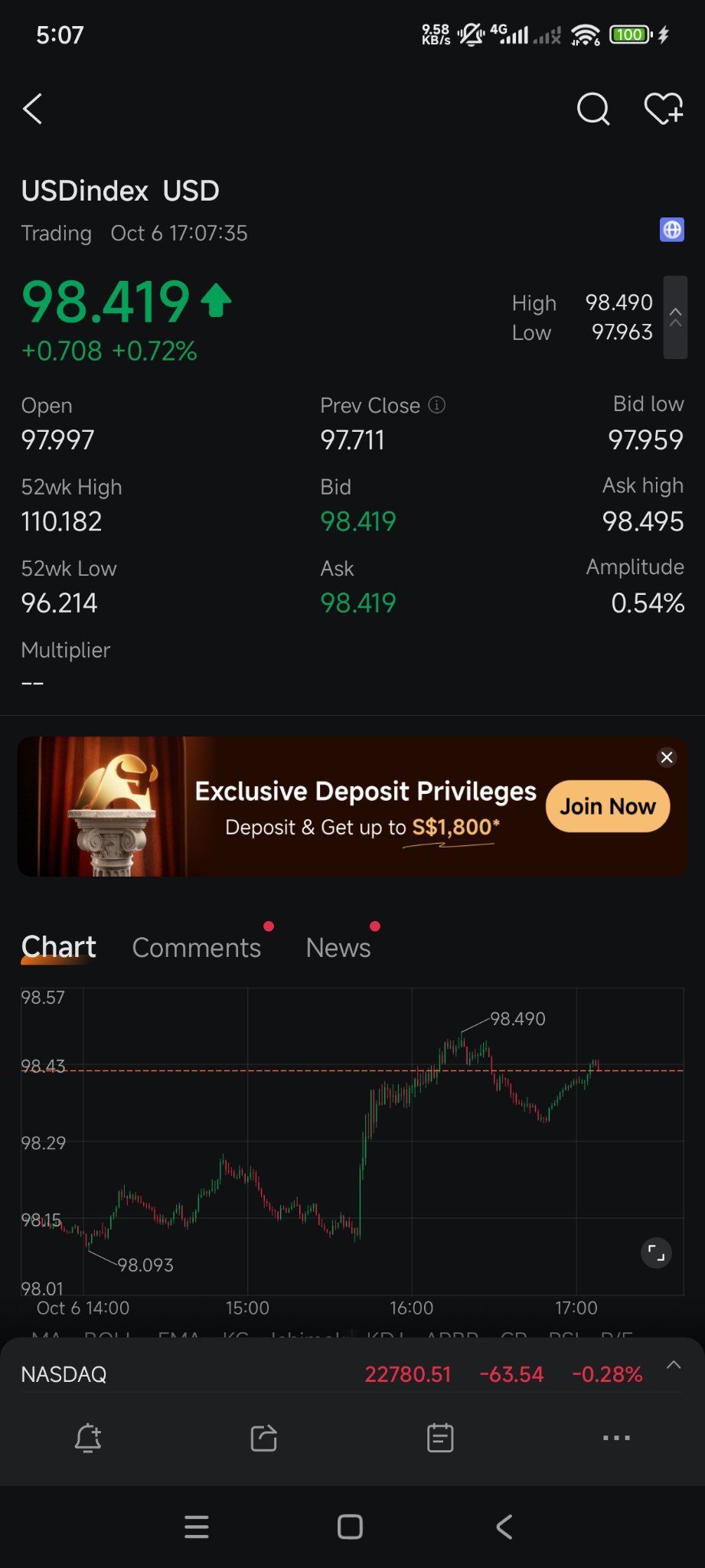Add USDindex to watchlist with heart icon

664,109
